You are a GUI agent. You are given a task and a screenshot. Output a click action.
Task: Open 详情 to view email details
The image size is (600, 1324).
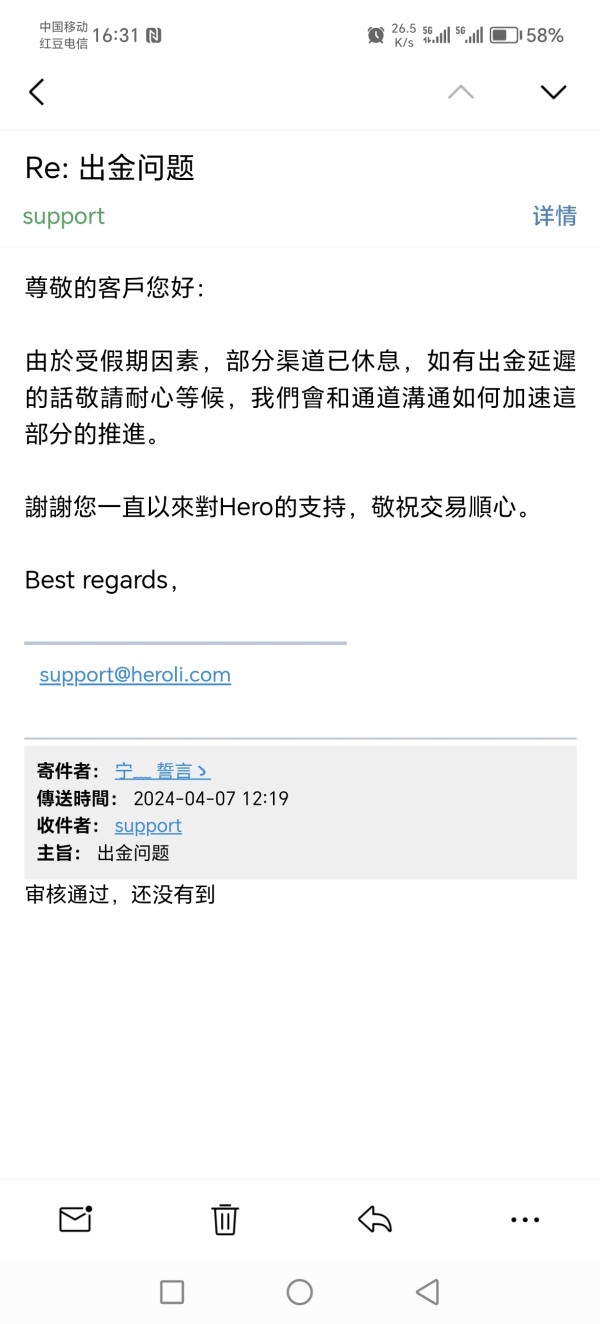click(x=554, y=216)
